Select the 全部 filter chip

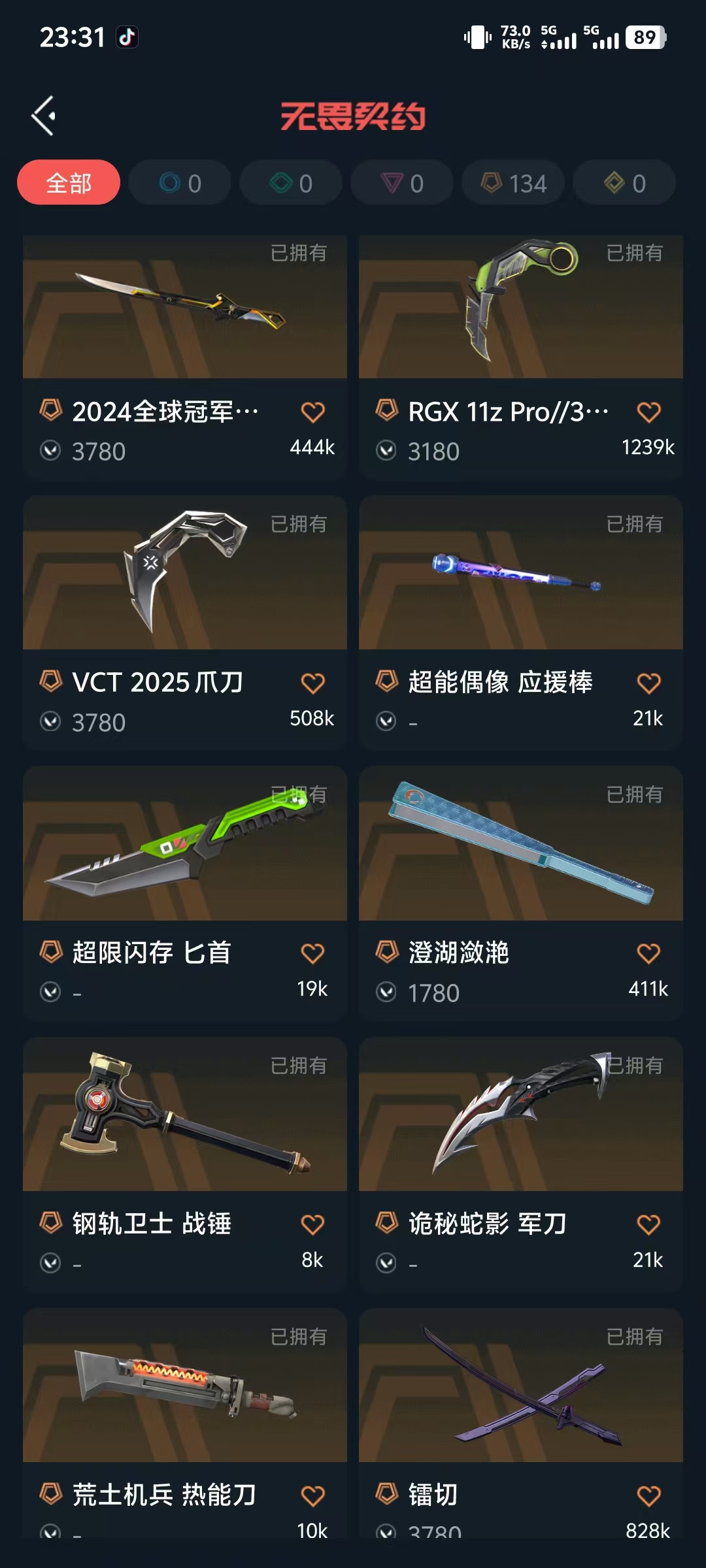tap(69, 183)
